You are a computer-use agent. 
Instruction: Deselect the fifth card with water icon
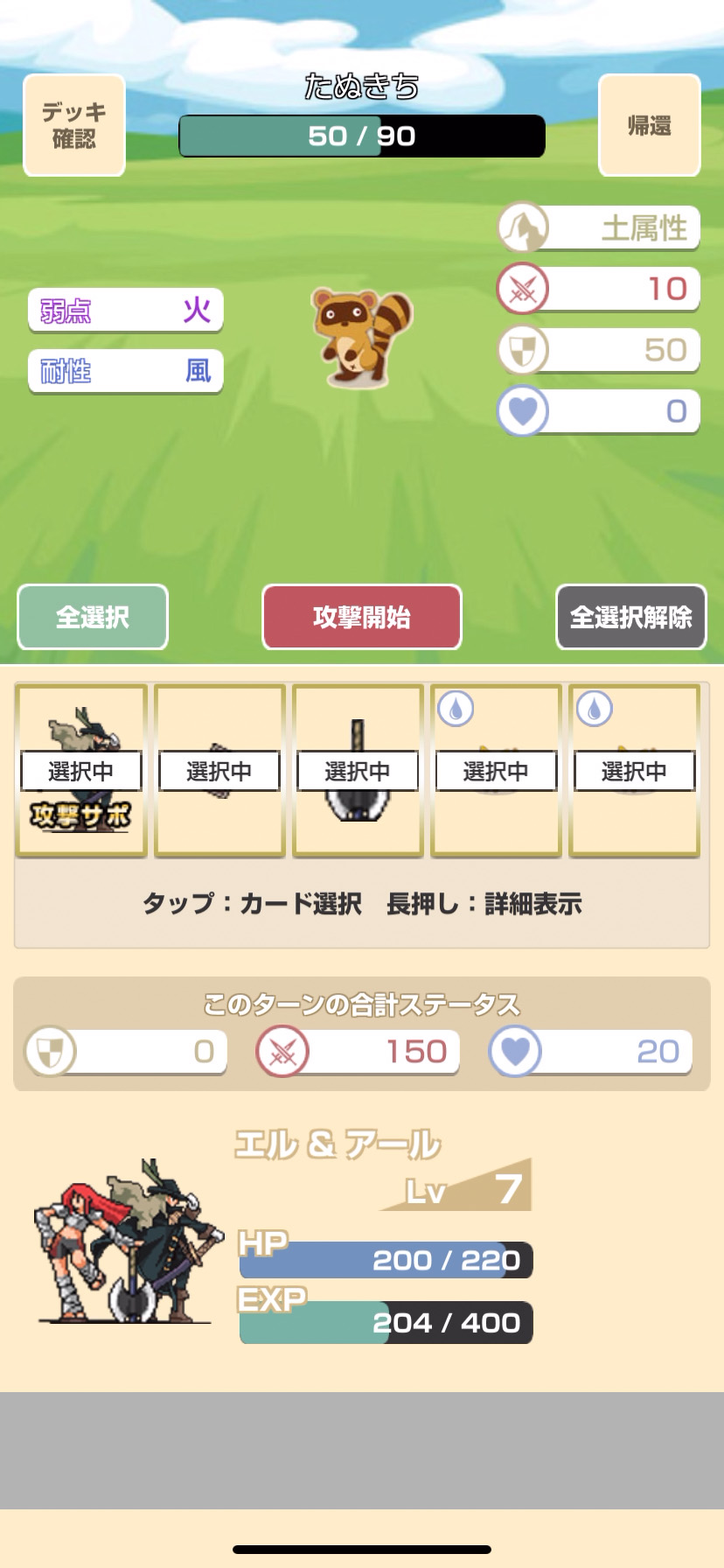point(634,770)
